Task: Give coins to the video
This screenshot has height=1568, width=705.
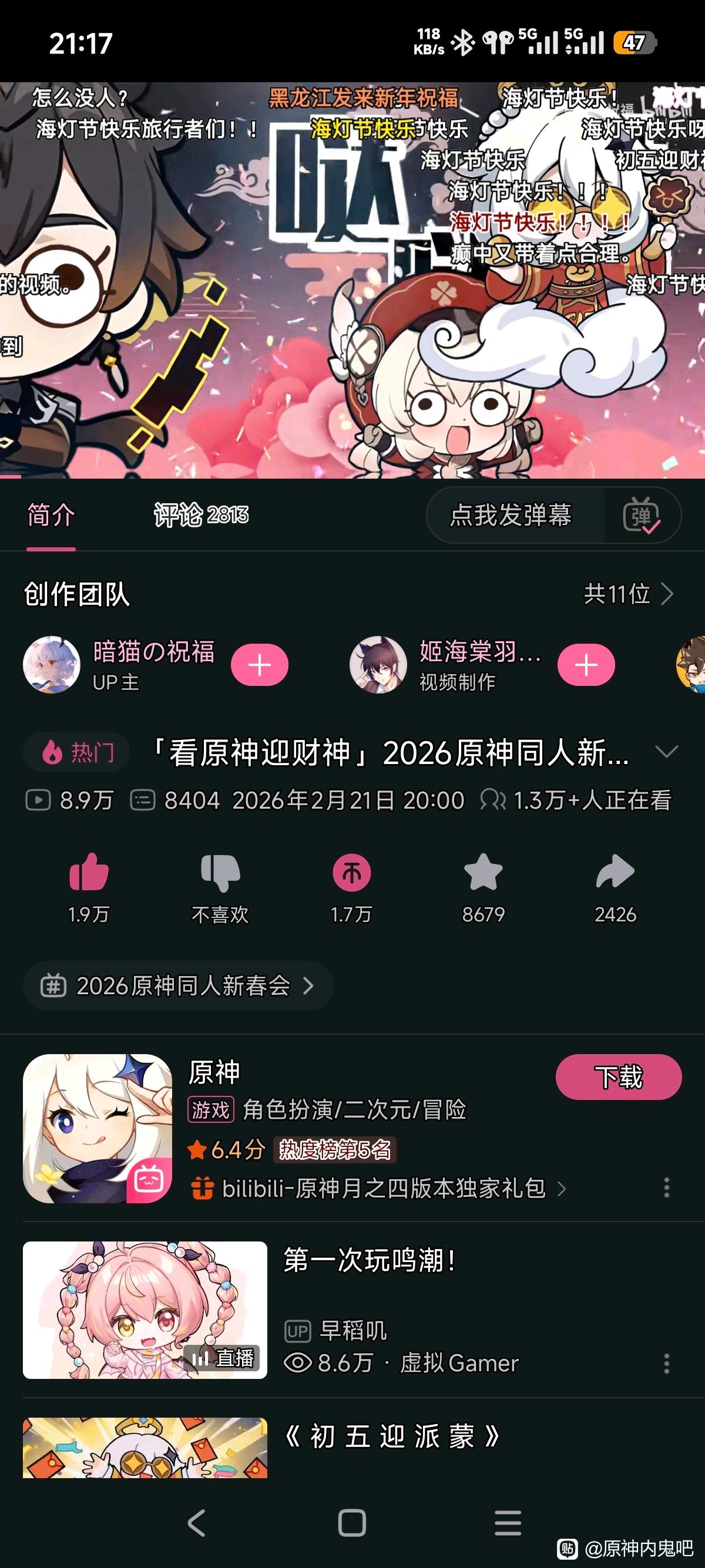Action: coord(352,872)
